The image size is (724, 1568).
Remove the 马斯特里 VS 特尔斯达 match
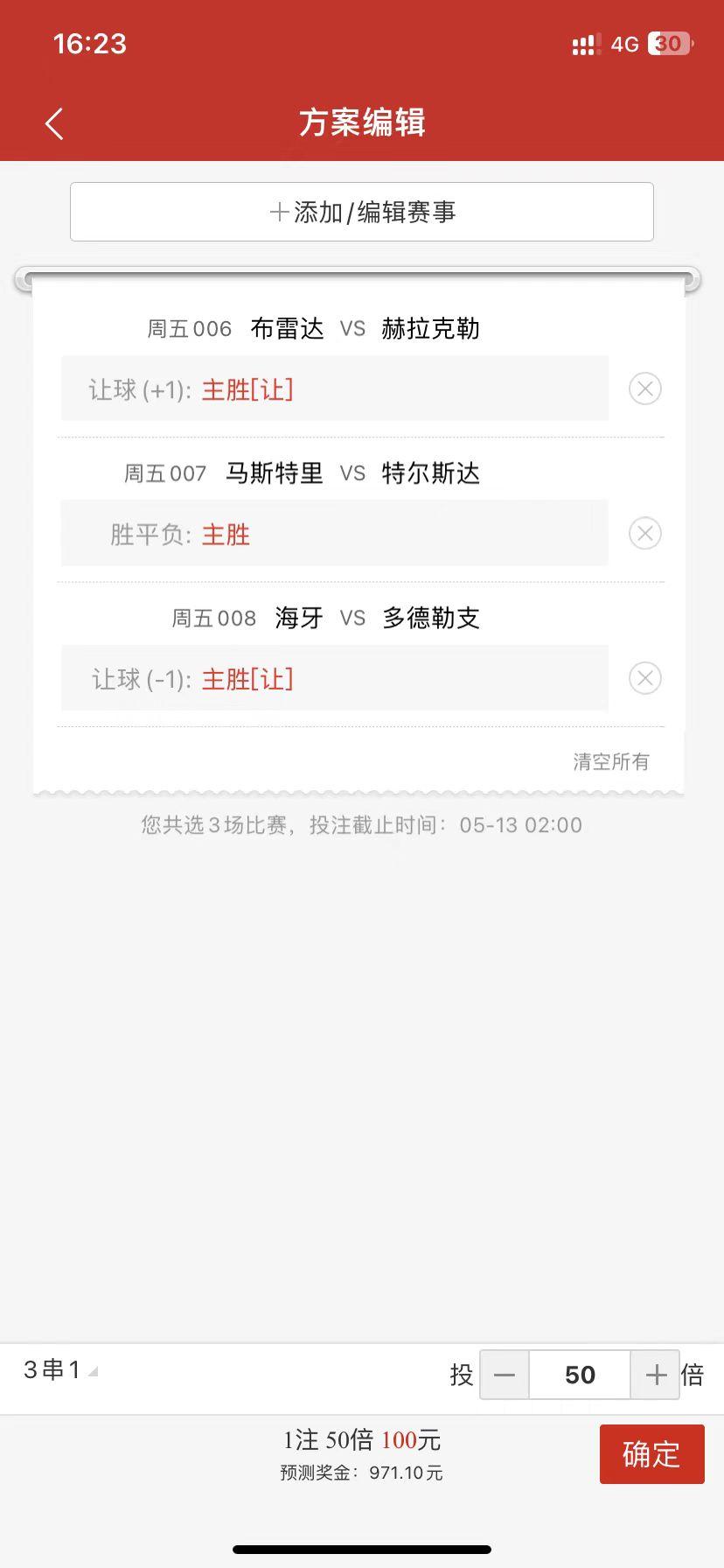[645, 533]
